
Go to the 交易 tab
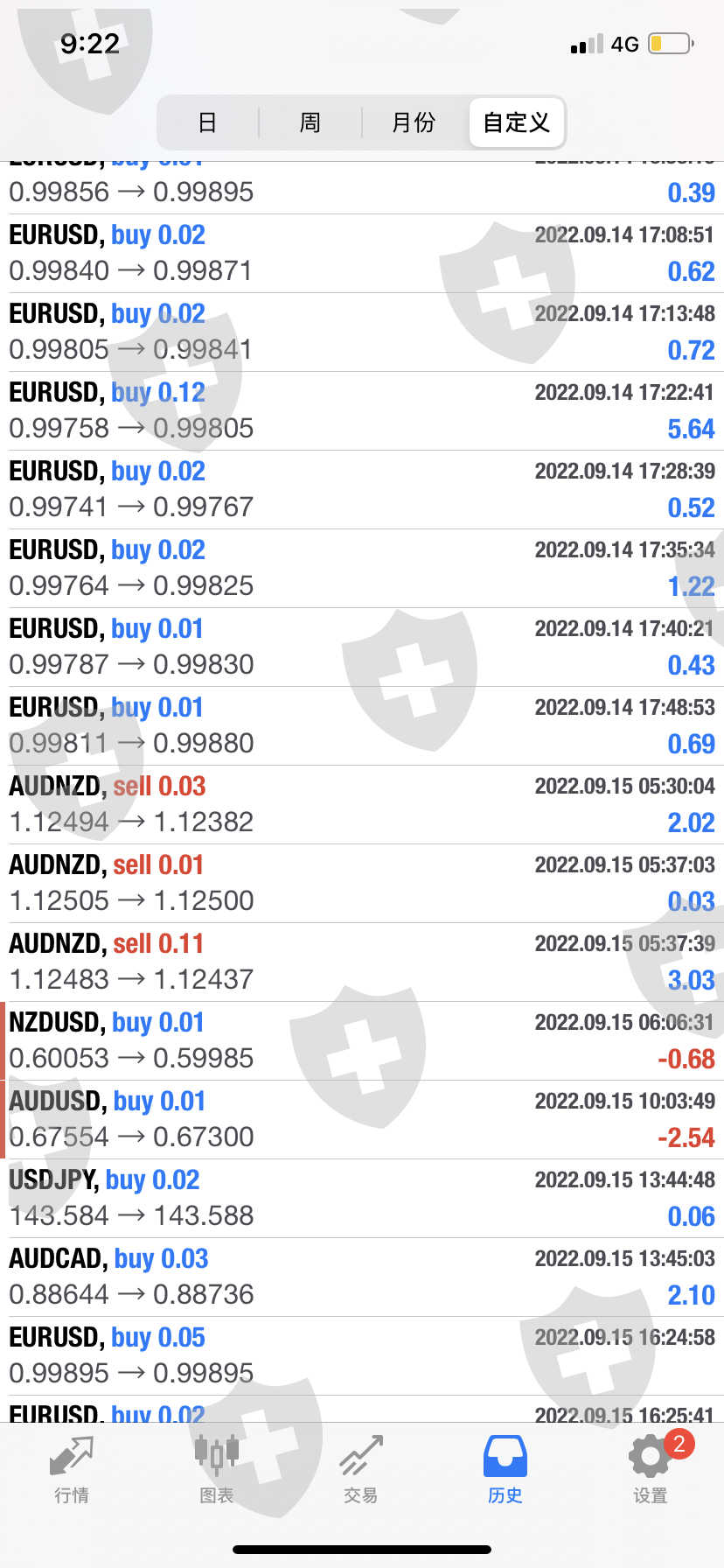(360, 1470)
